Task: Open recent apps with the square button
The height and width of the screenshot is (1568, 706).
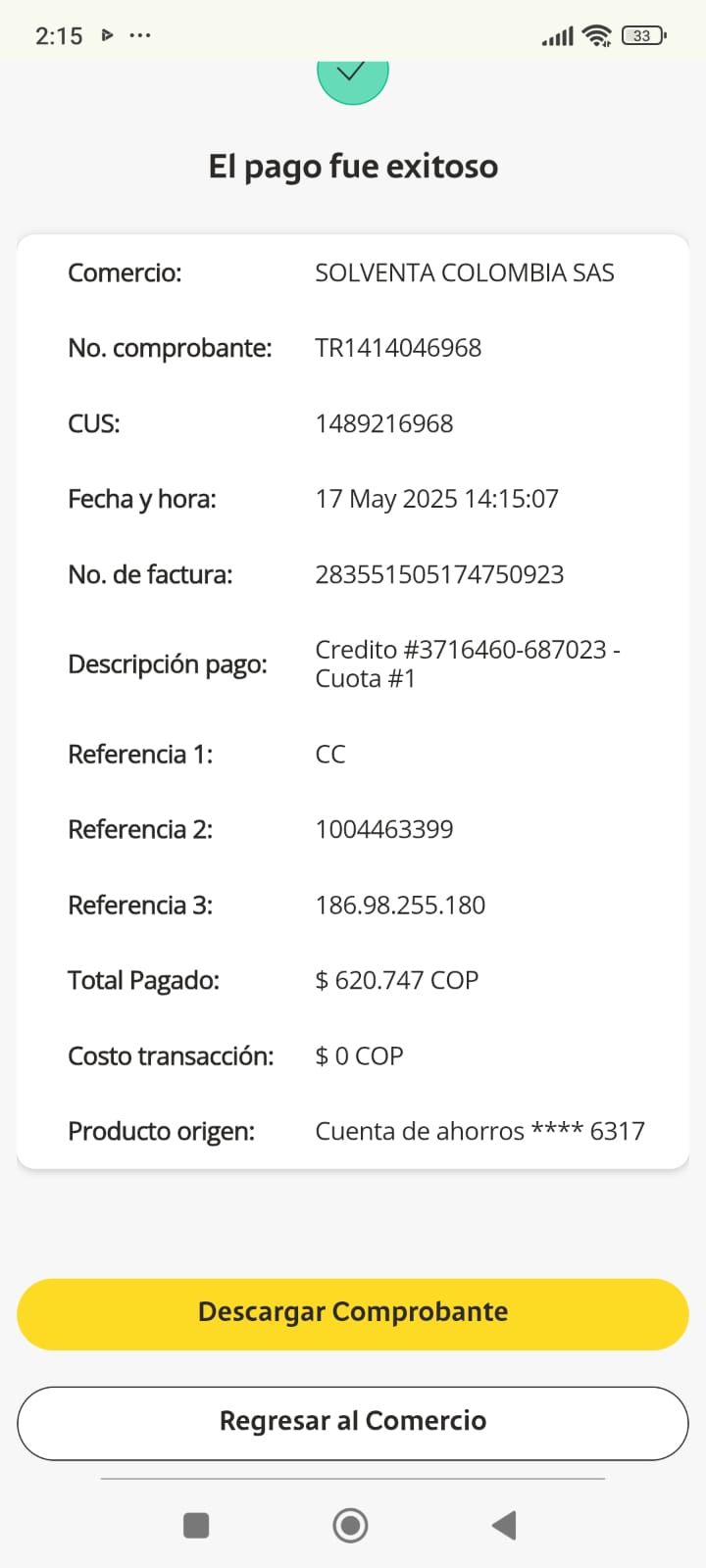Action: point(196,1525)
